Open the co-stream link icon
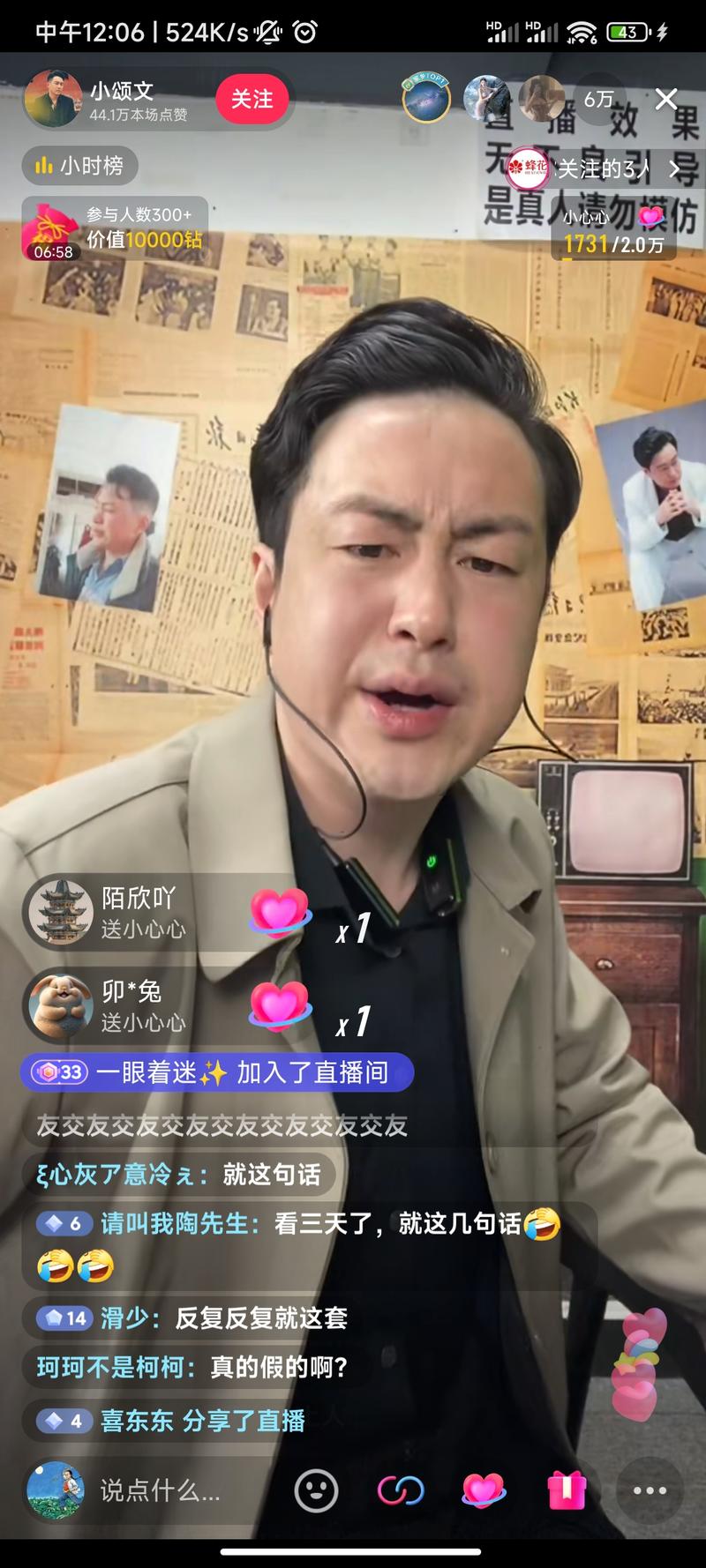 (x=401, y=1490)
